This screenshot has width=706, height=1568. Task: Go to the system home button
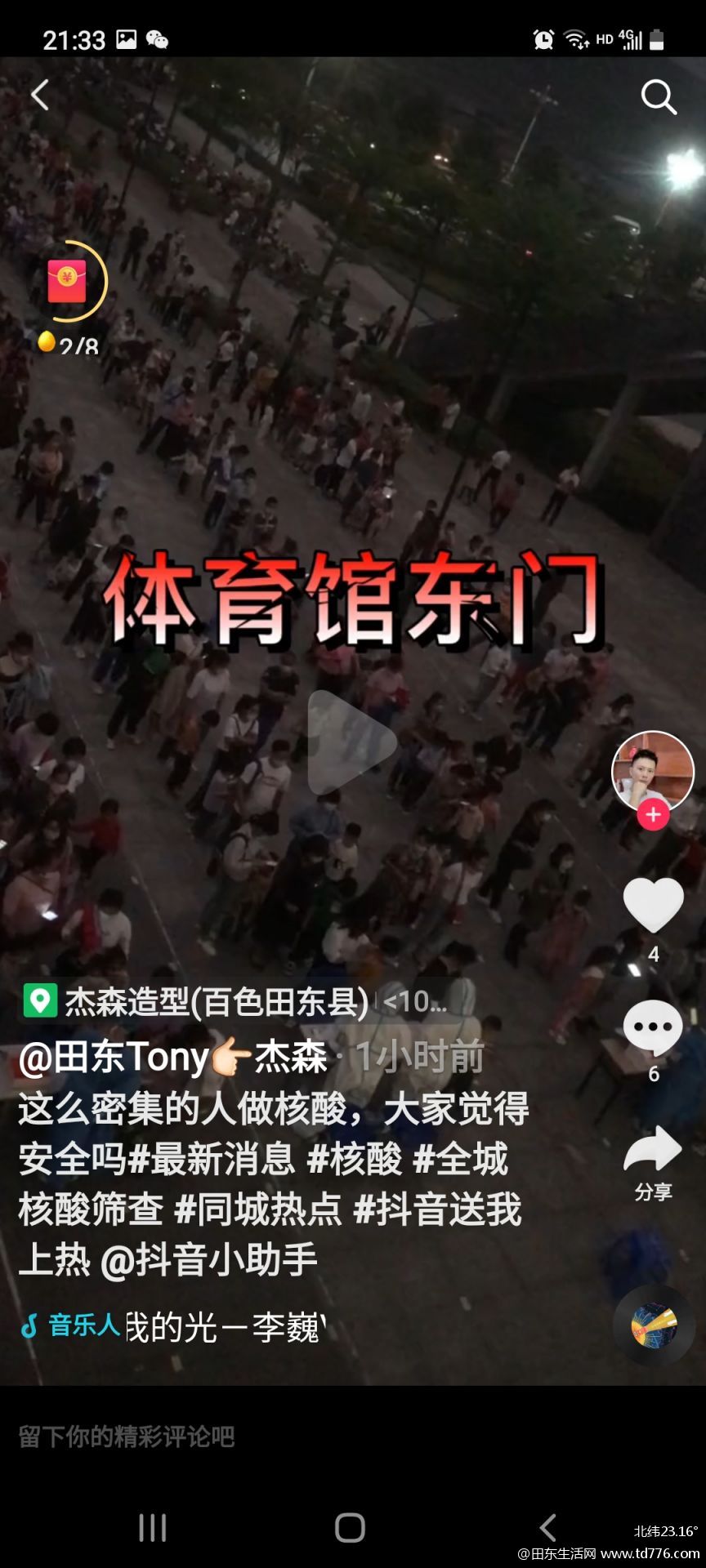pyautogui.click(x=351, y=1527)
